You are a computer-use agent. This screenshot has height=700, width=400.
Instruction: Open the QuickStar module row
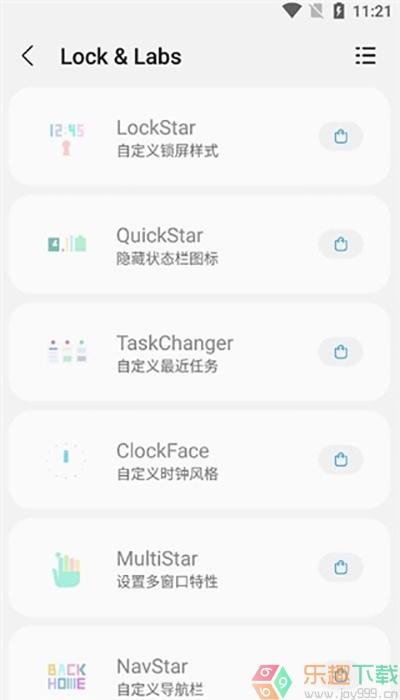[x=200, y=244]
